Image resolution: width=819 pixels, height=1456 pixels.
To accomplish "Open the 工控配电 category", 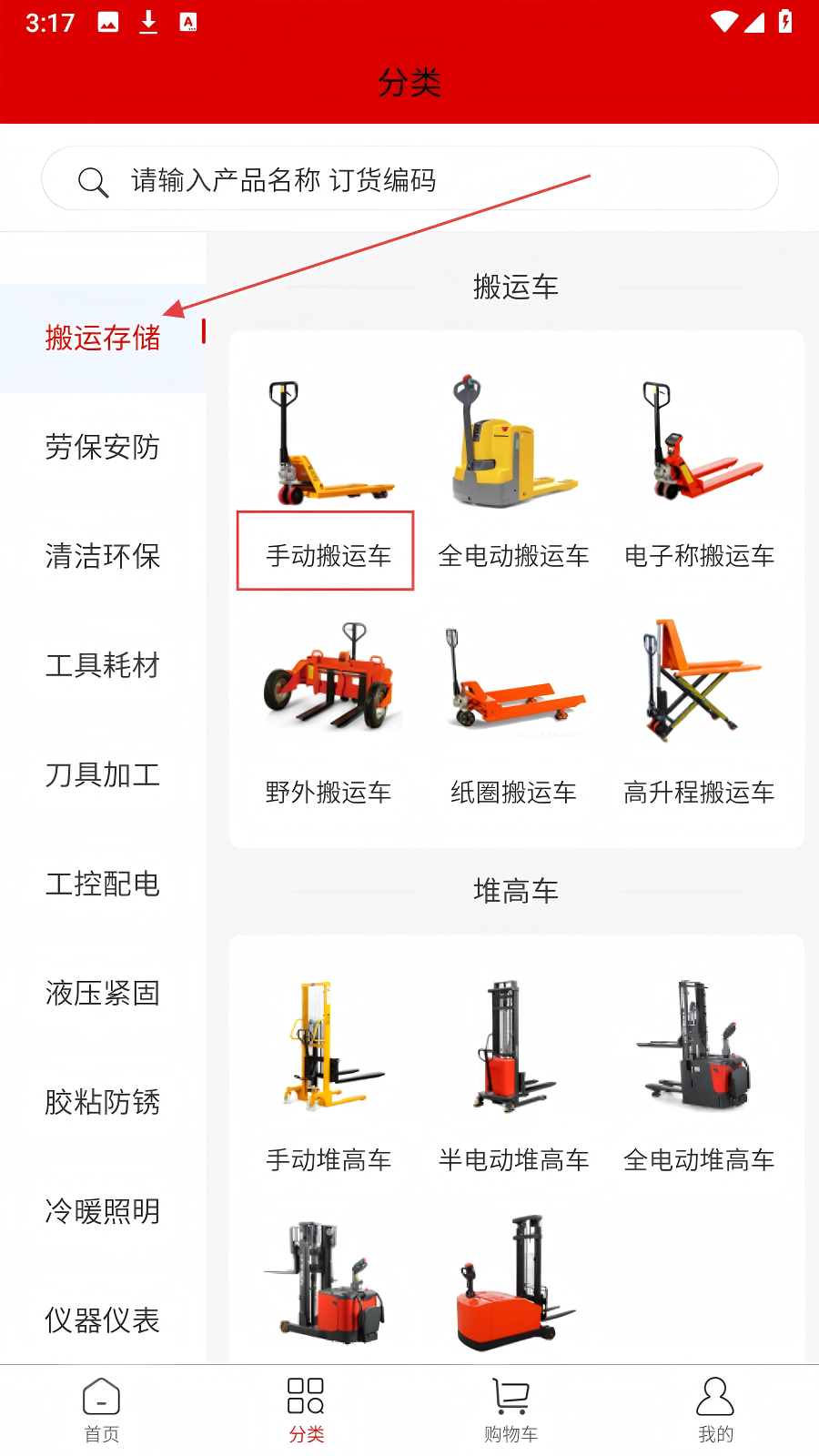I will (x=103, y=884).
